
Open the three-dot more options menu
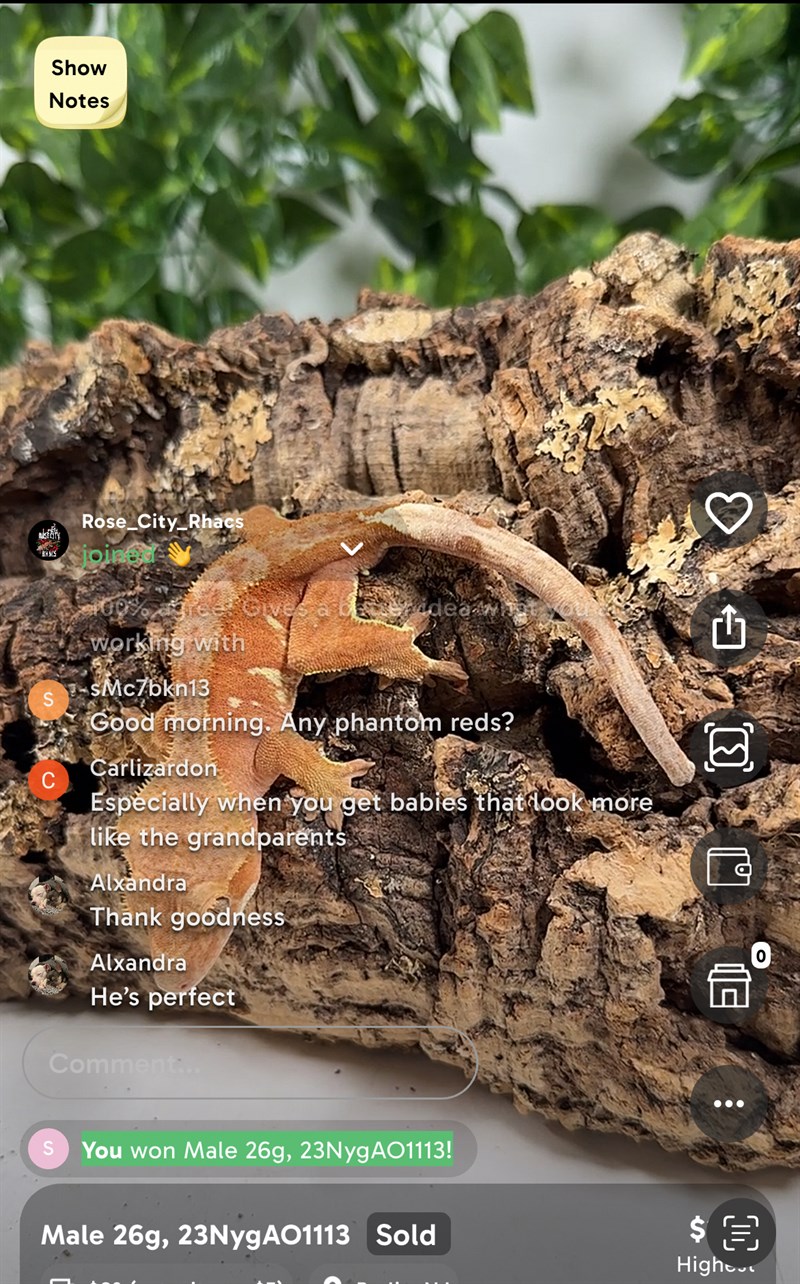click(728, 1103)
